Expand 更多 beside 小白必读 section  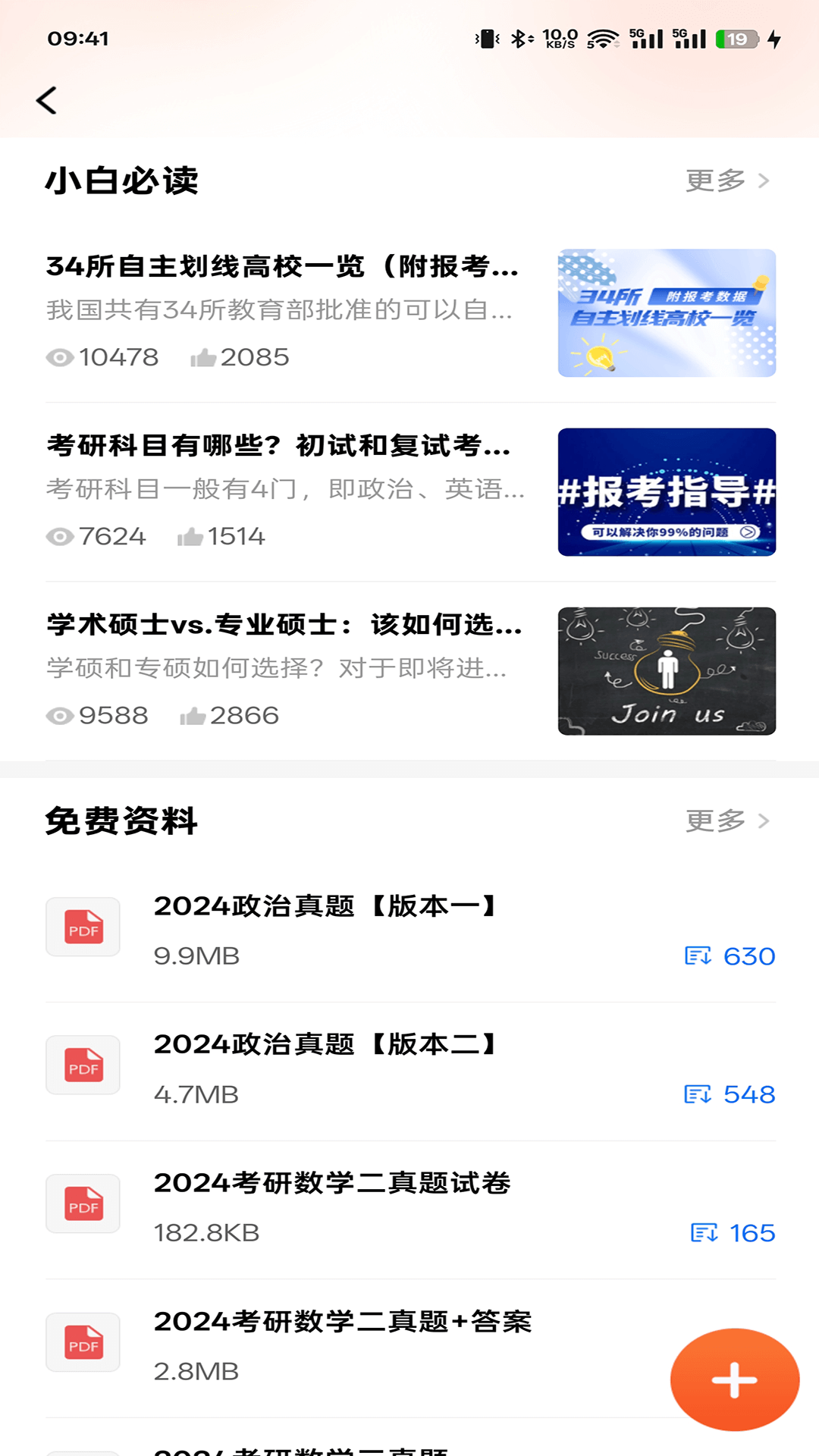716,180
